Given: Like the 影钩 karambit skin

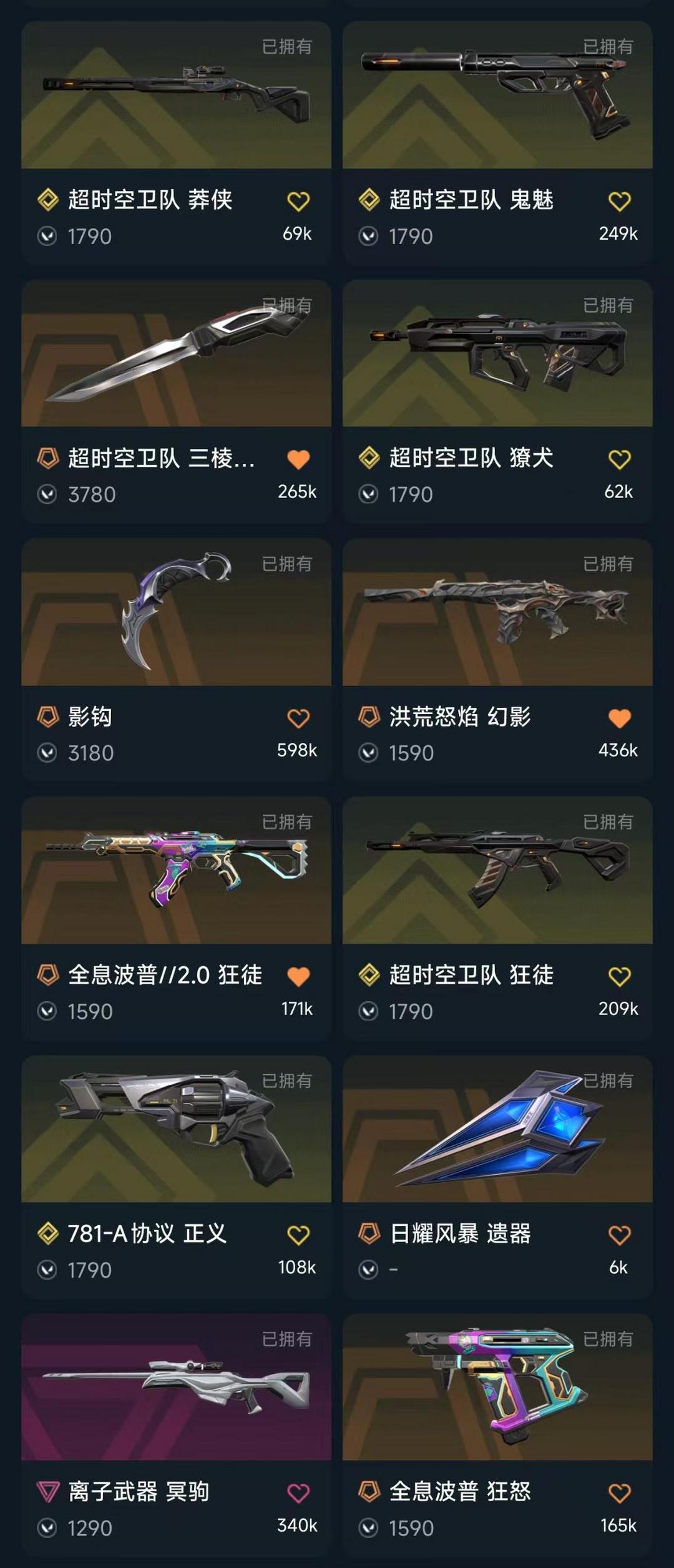Looking at the screenshot, I should [x=298, y=718].
